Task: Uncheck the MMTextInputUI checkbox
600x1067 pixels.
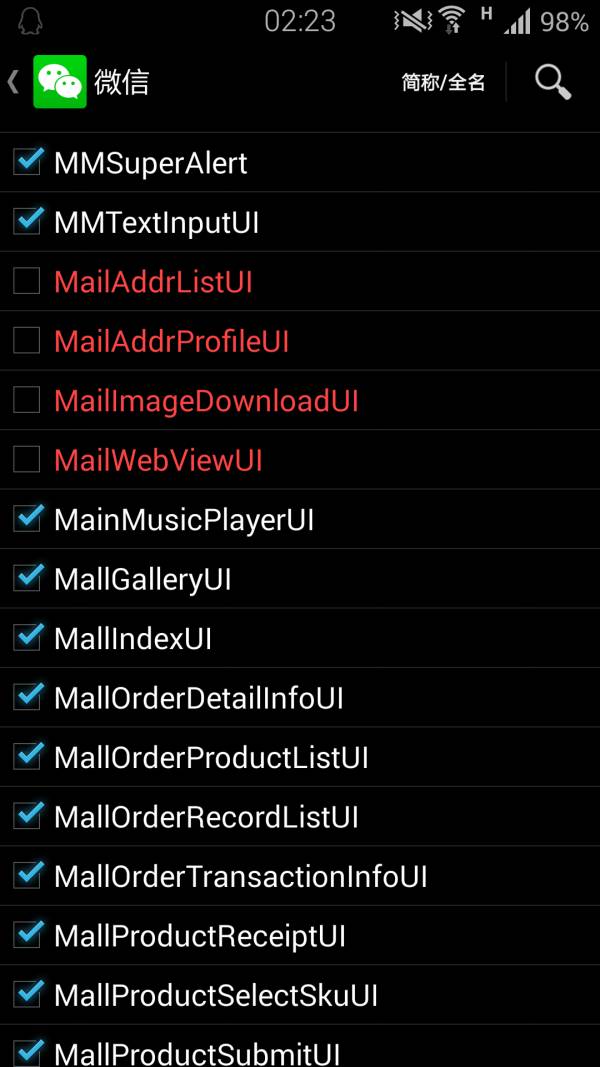Action: coord(27,221)
